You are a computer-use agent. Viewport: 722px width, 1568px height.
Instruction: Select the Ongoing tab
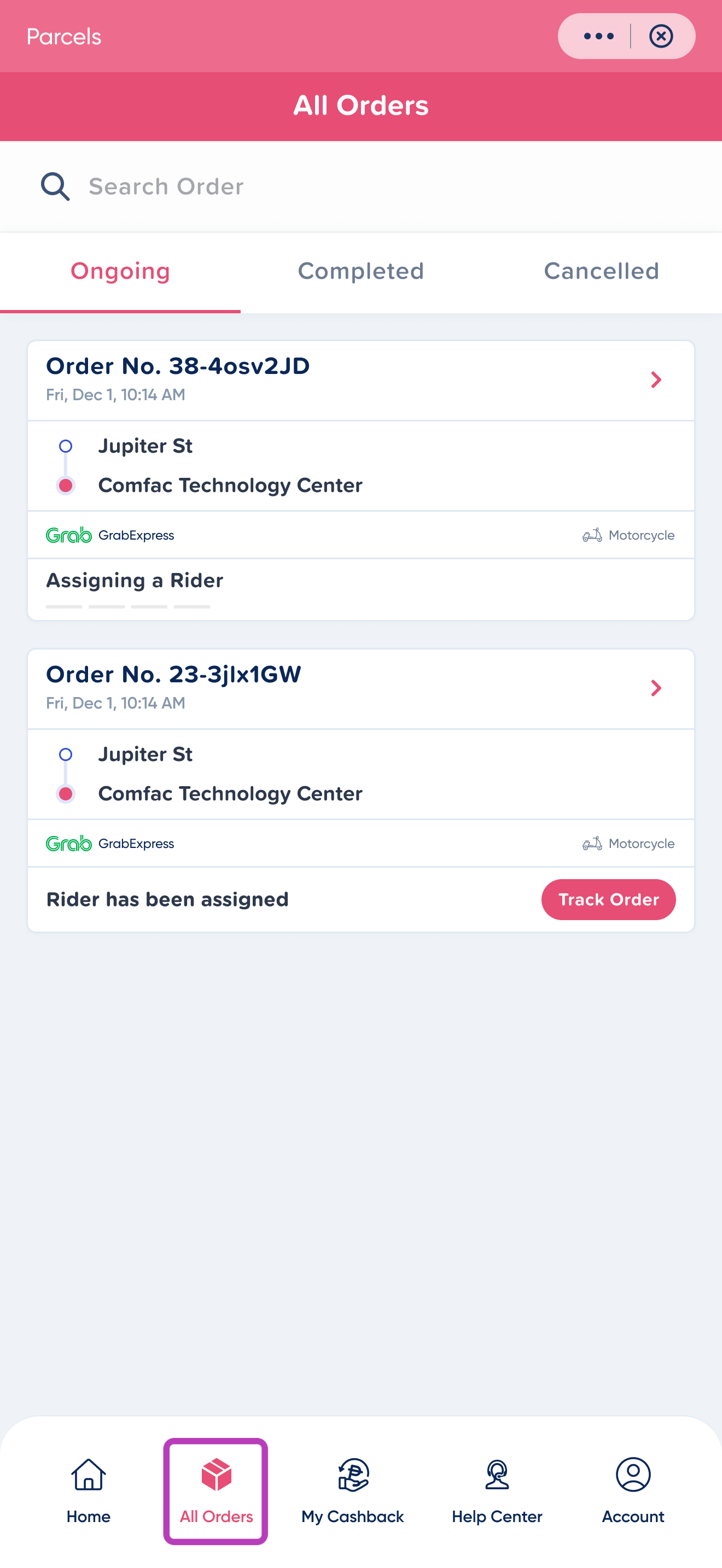(120, 272)
